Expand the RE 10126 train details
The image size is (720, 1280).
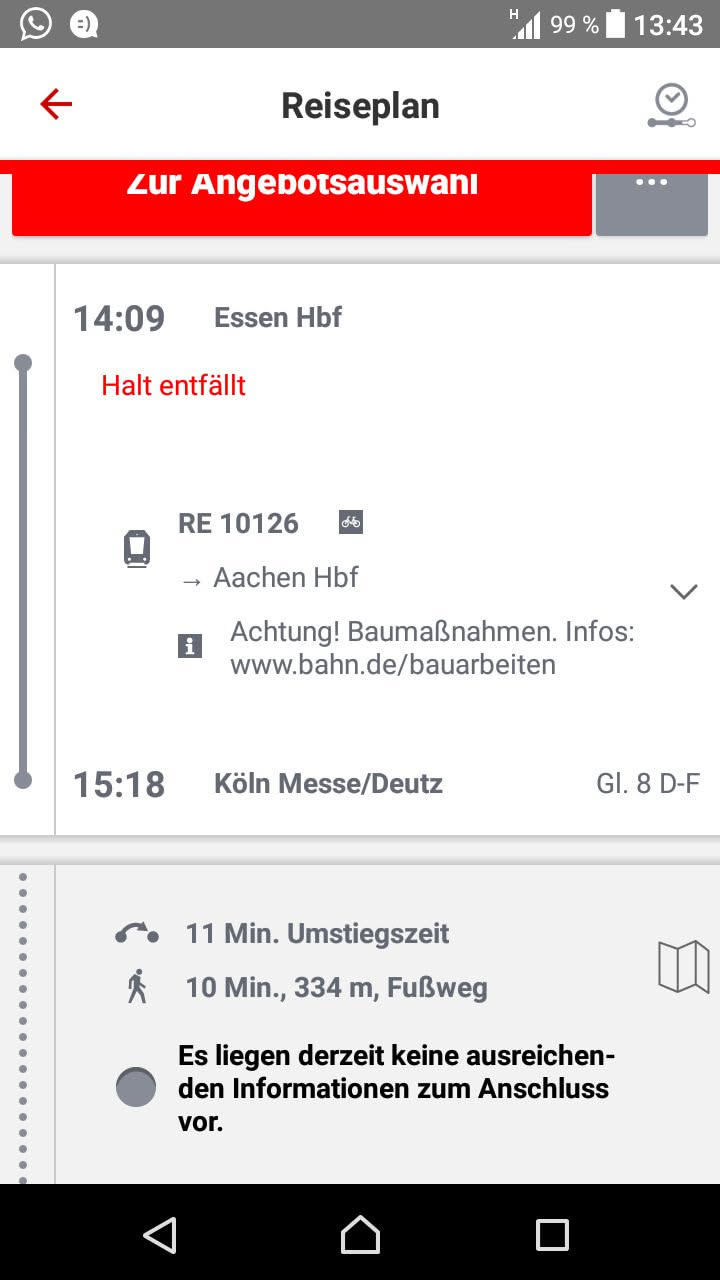(683, 591)
